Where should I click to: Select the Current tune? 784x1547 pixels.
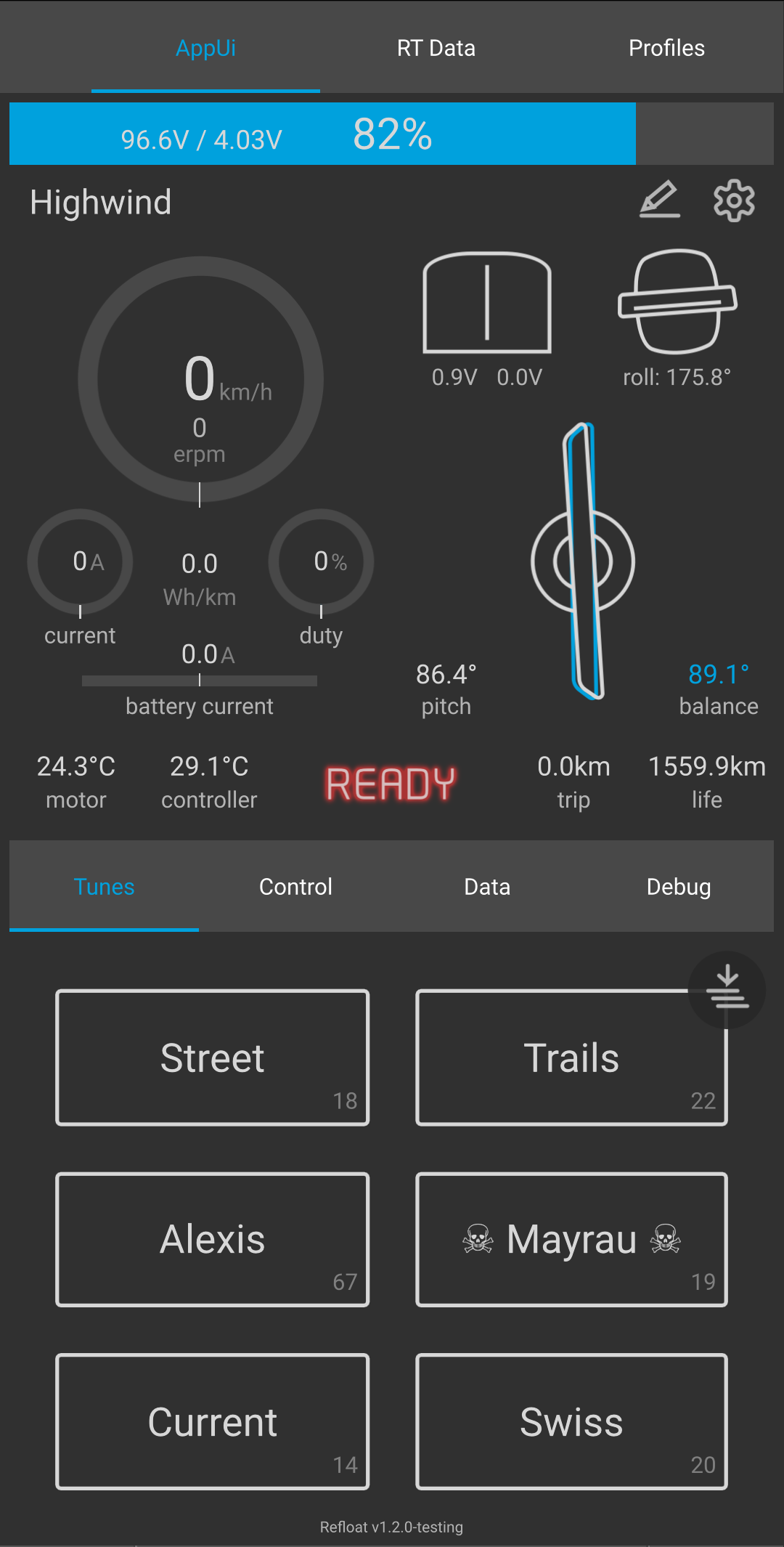(212, 1421)
